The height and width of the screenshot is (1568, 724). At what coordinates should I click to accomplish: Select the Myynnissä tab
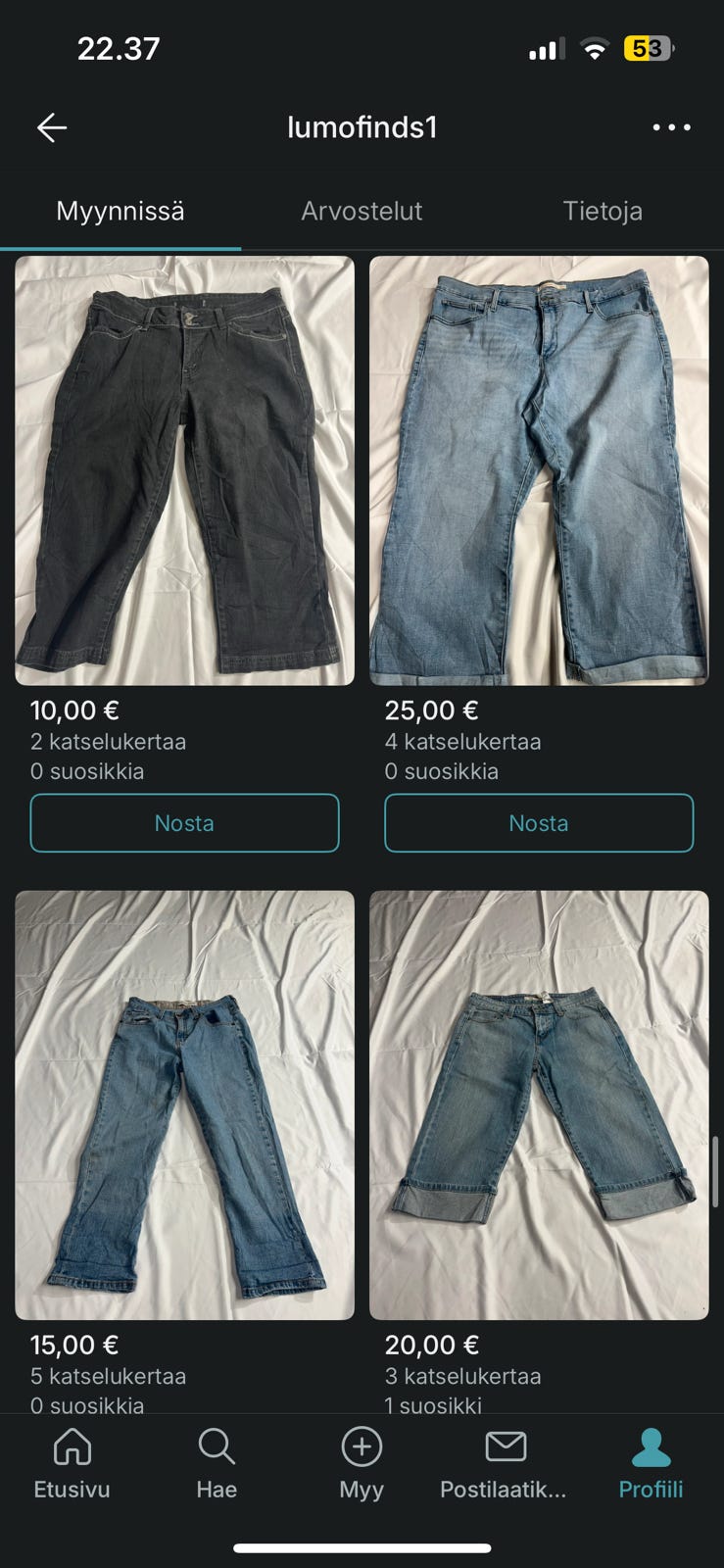coord(121,211)
